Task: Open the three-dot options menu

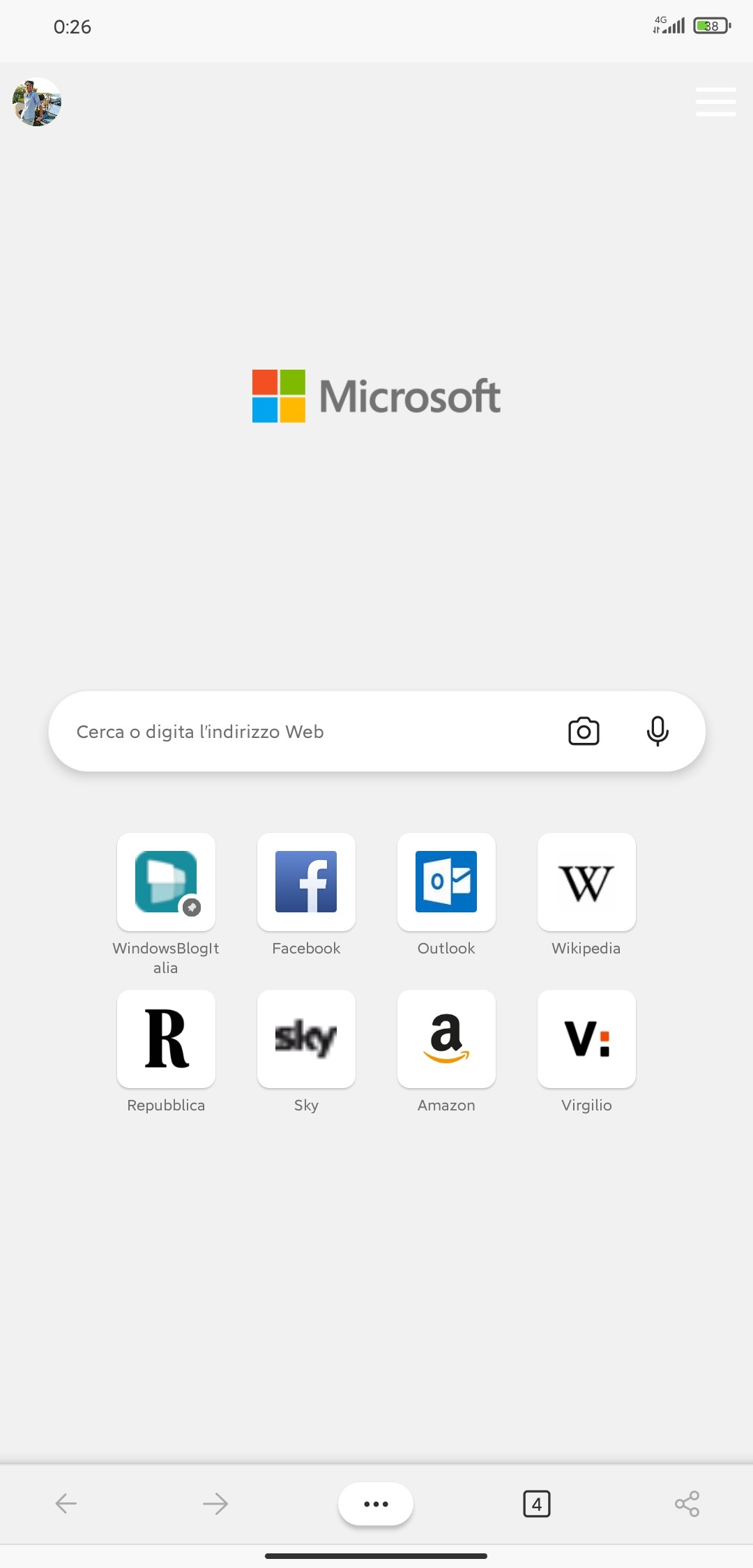Action: click(x=376, y=1504)
